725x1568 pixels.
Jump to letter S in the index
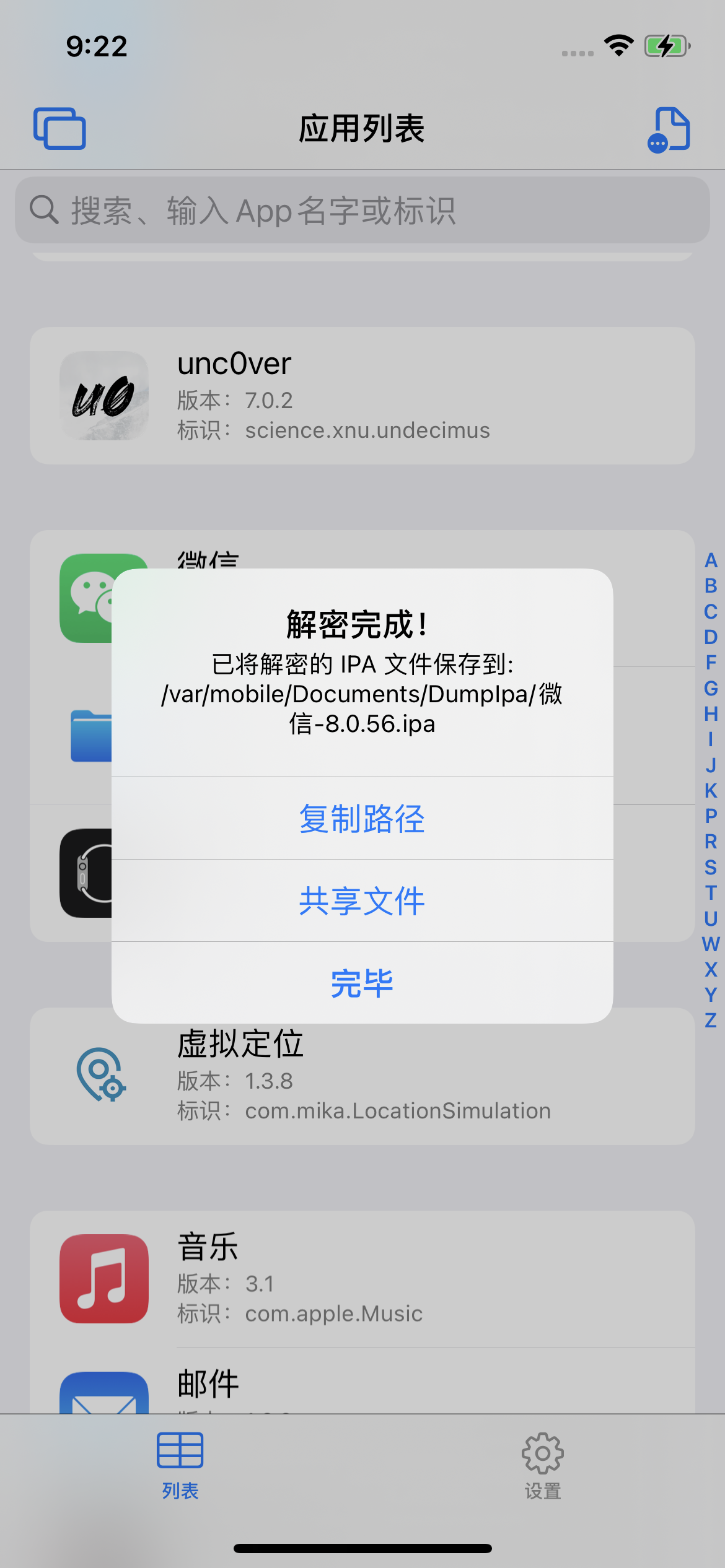pyautogui.click(x=710, y=867)
